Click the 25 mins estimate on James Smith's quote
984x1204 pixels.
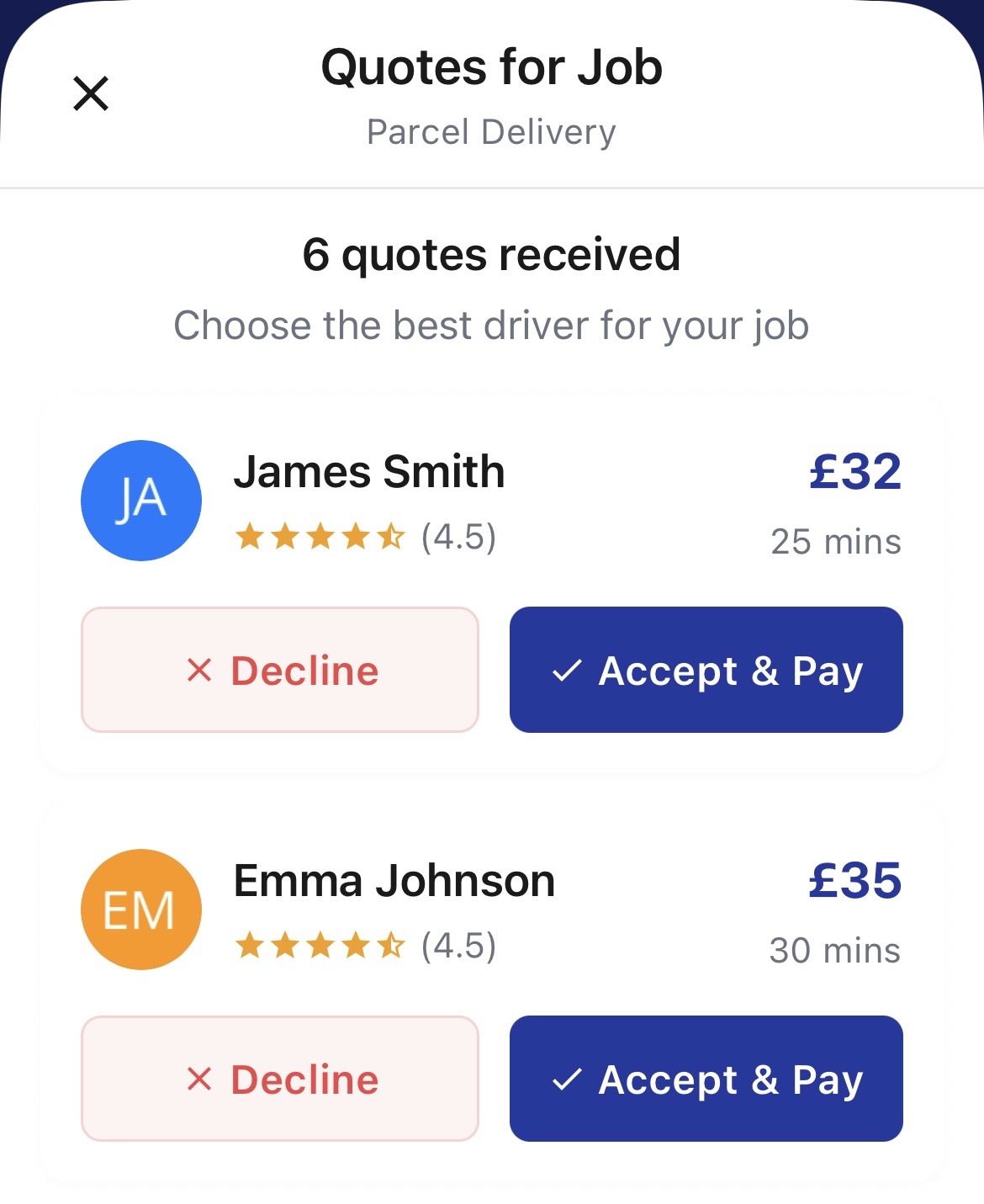(x=836, y=542)
